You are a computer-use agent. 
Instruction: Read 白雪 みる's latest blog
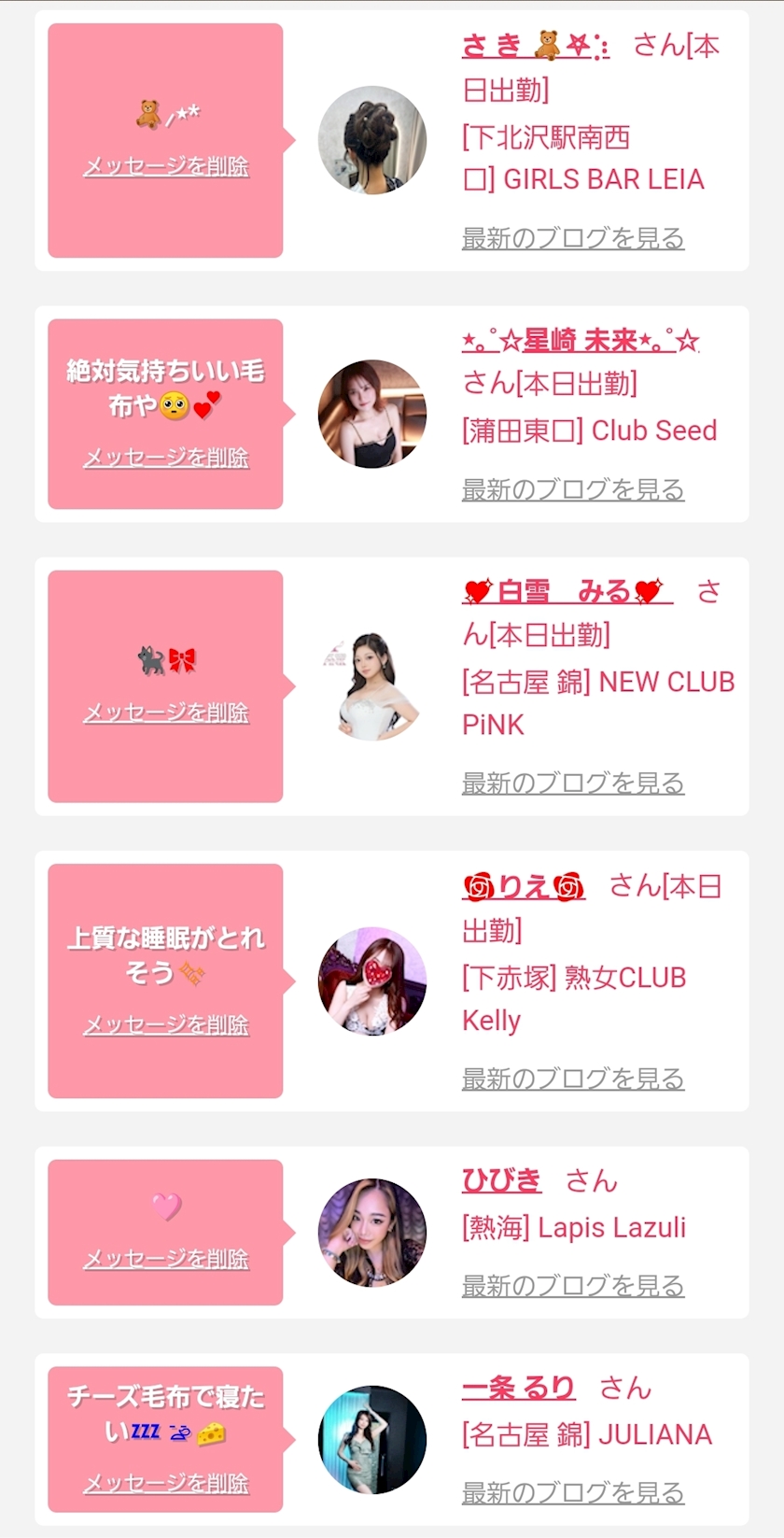tap(573, 783)
